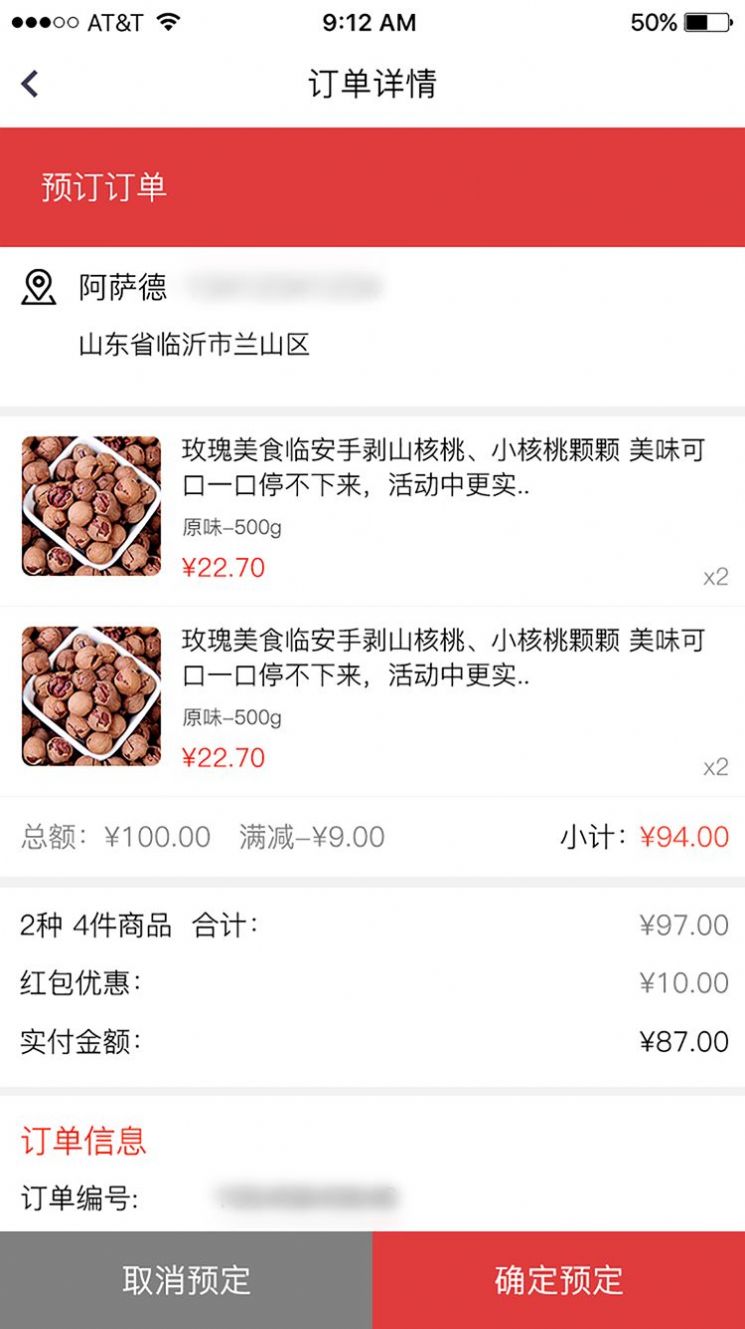Tap the address 山东省临沂市兰山区
745x1329 pixels.
click(x=195, y=345)
